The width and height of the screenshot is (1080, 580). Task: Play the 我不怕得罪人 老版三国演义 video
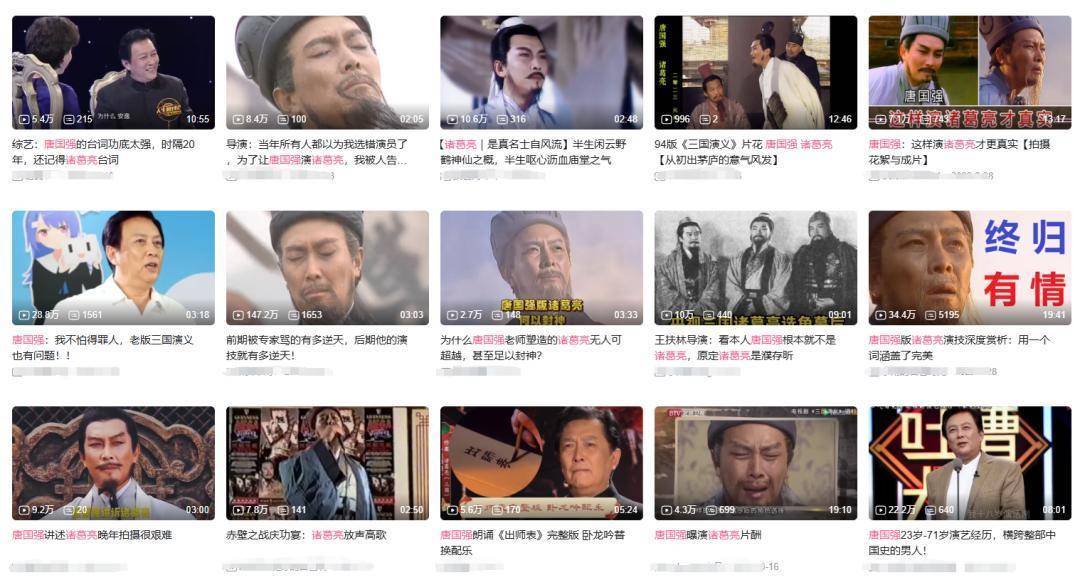coord(113,267)
